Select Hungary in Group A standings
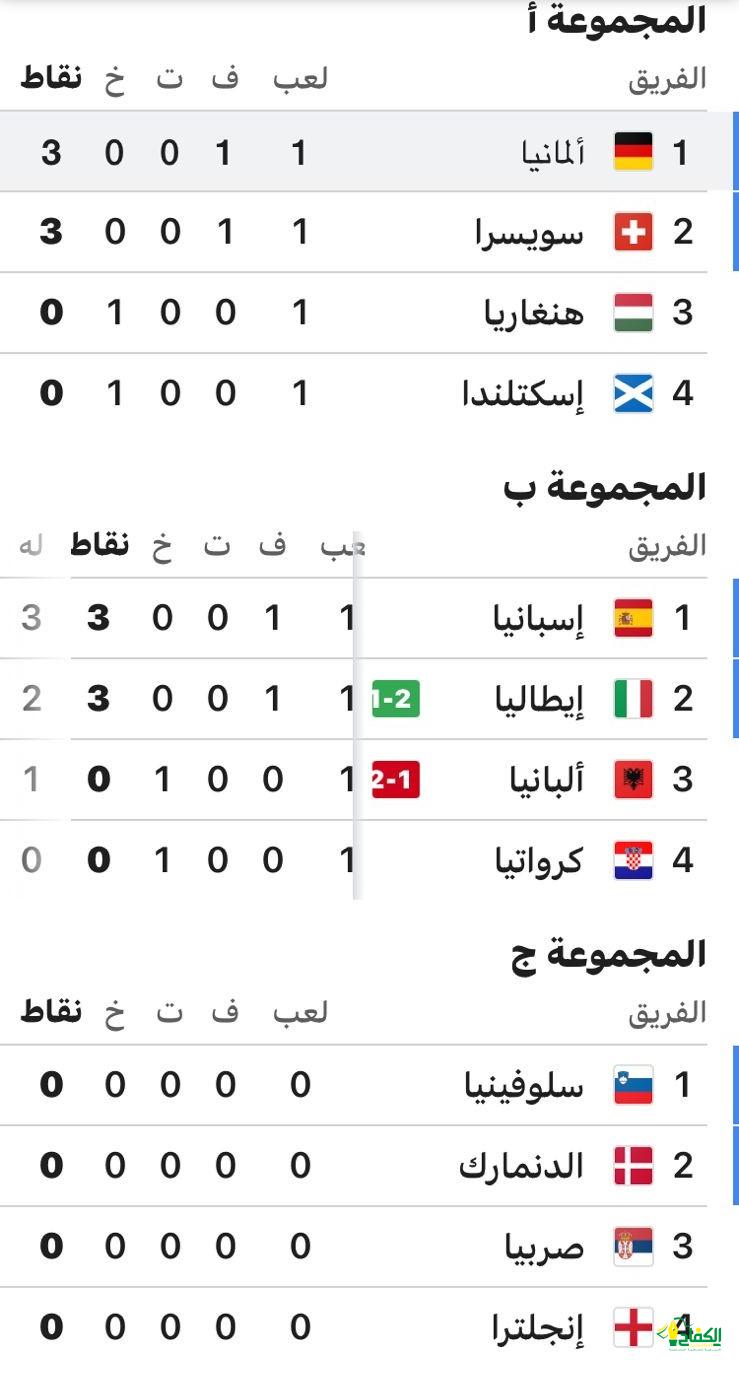This screenshot has height=1373, width=739. (534, 313)
